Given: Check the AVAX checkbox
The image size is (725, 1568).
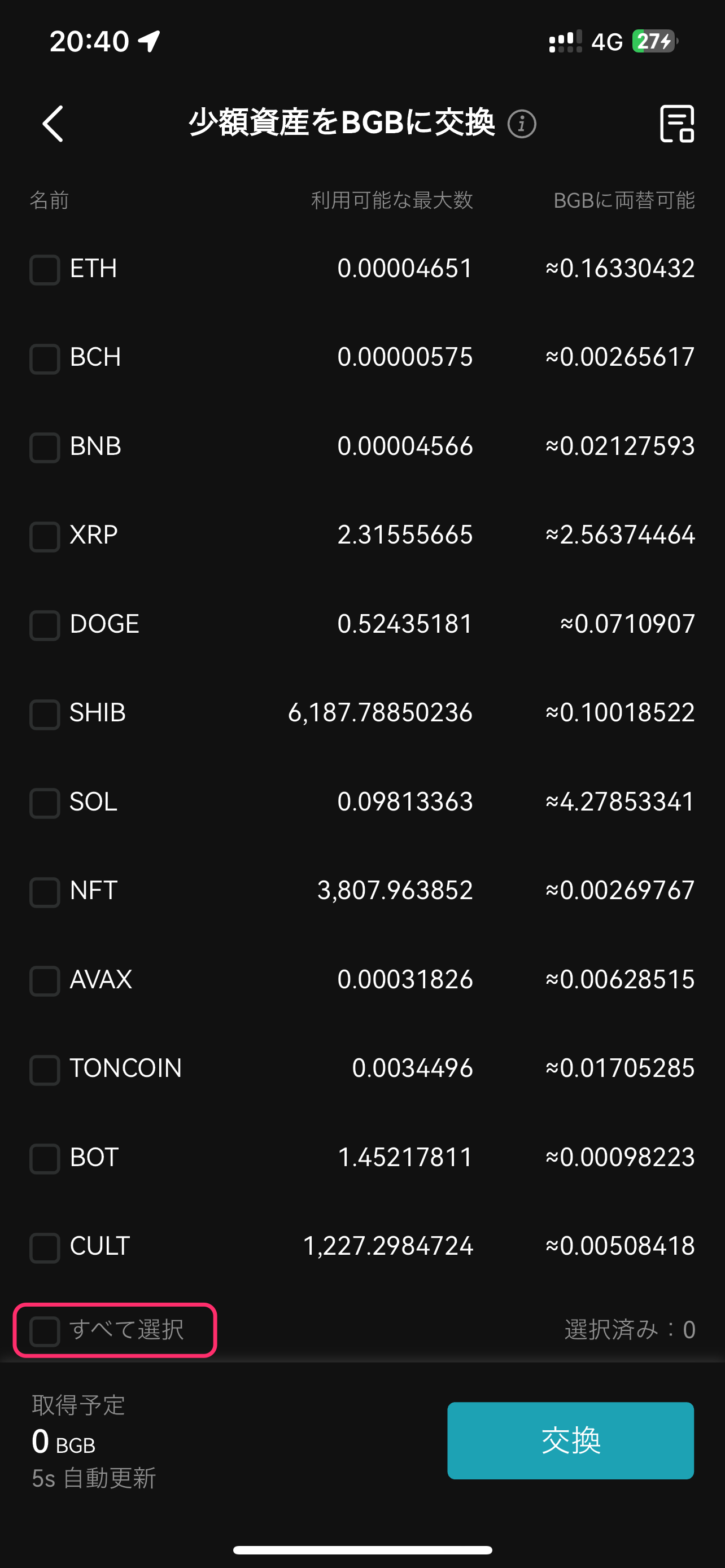Looking at the screenshot, I should point(45,980).
